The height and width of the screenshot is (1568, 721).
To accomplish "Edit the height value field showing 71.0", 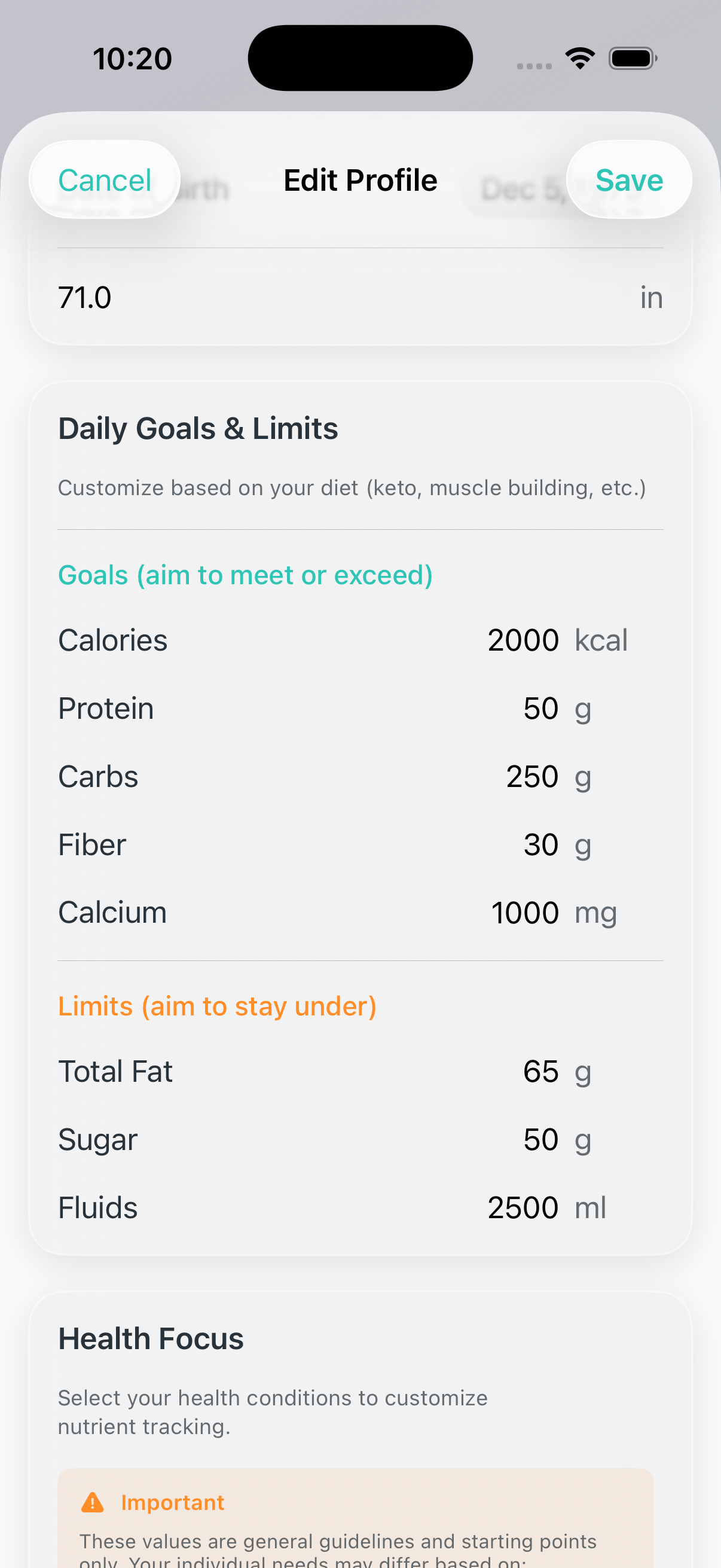I will pos(85,298).
